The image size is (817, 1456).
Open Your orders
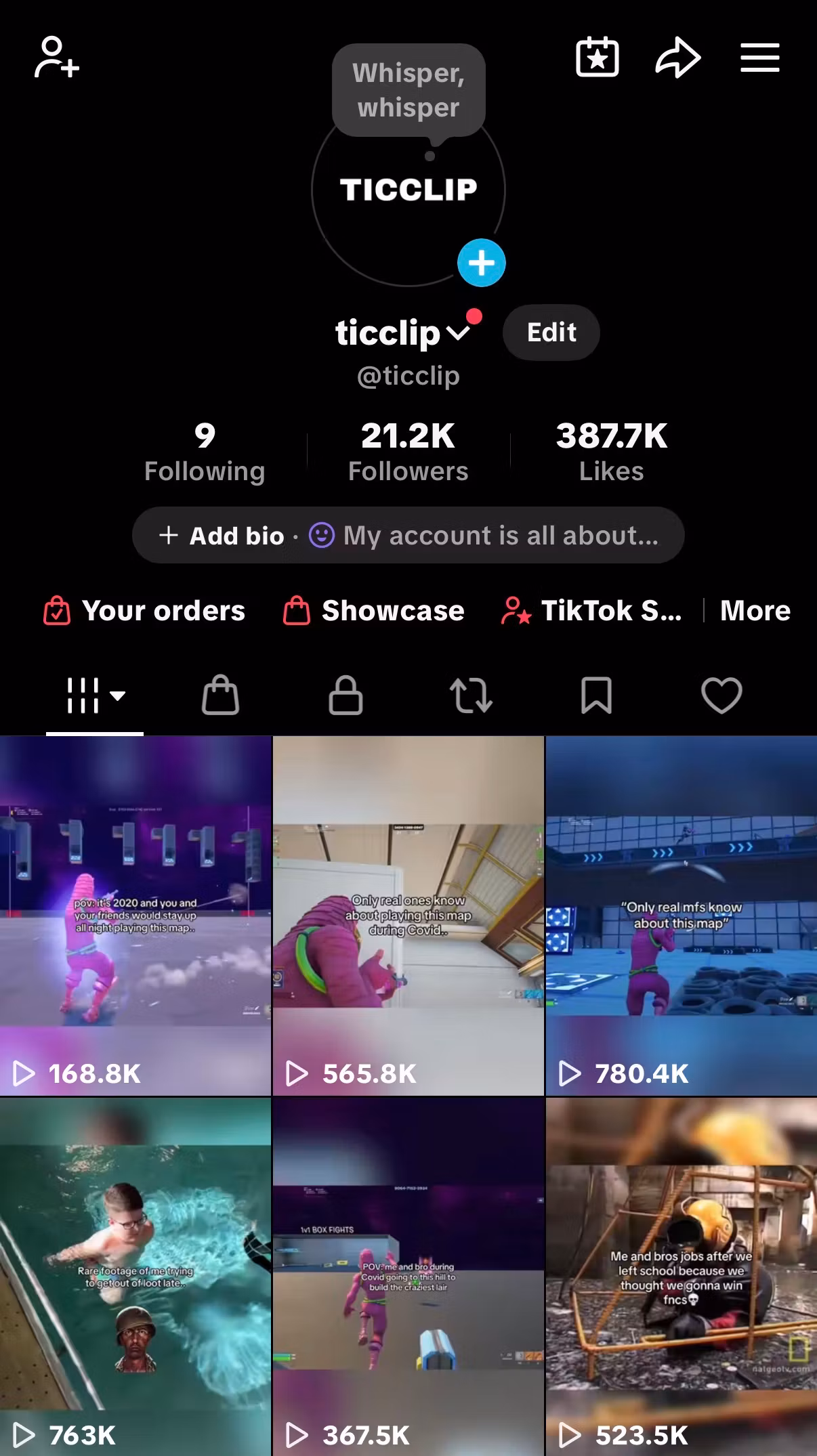(x=145, y=611)
